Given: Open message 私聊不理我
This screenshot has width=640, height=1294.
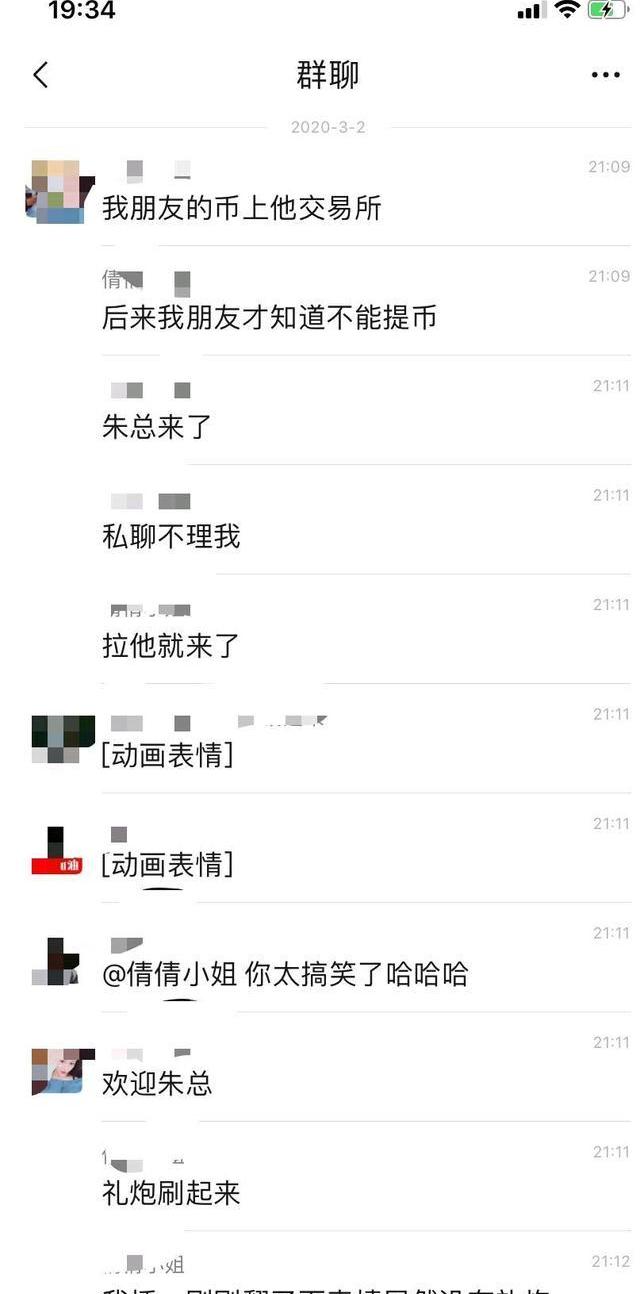Looking at the screenshot, I should pos(171,537).
